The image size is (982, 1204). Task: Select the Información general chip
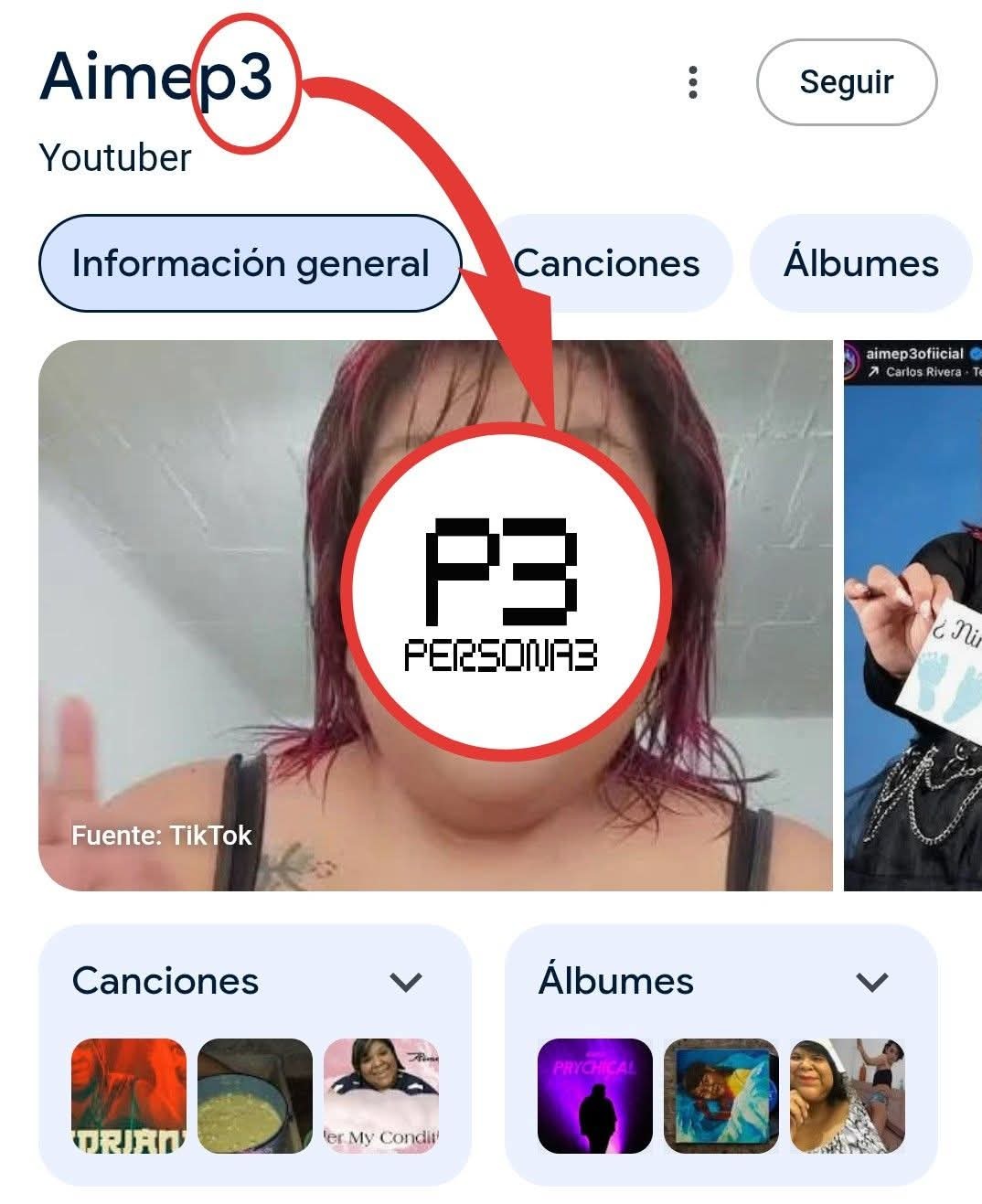250,263
